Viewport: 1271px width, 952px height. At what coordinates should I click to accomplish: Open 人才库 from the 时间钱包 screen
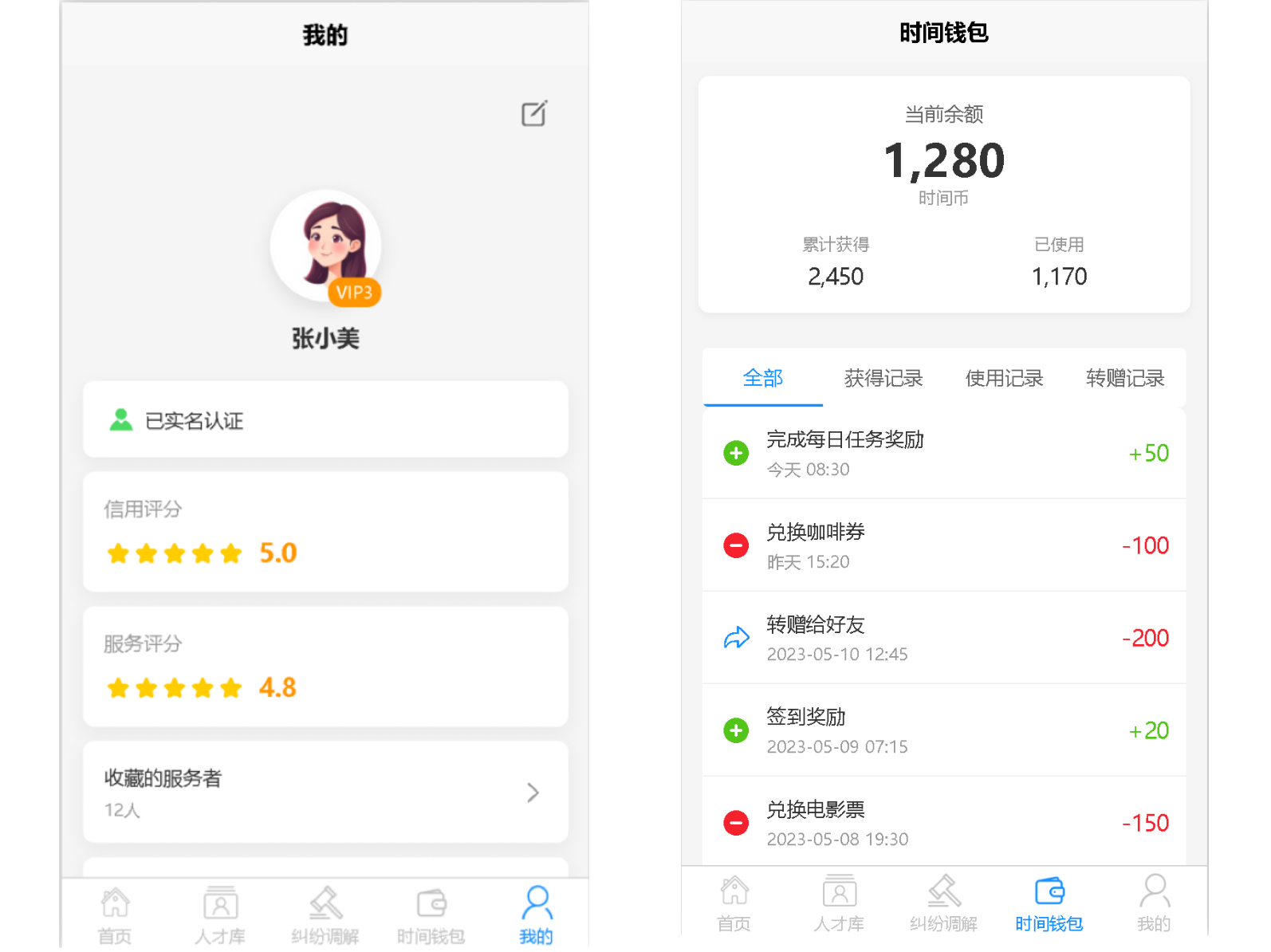[x=839, y=903]
